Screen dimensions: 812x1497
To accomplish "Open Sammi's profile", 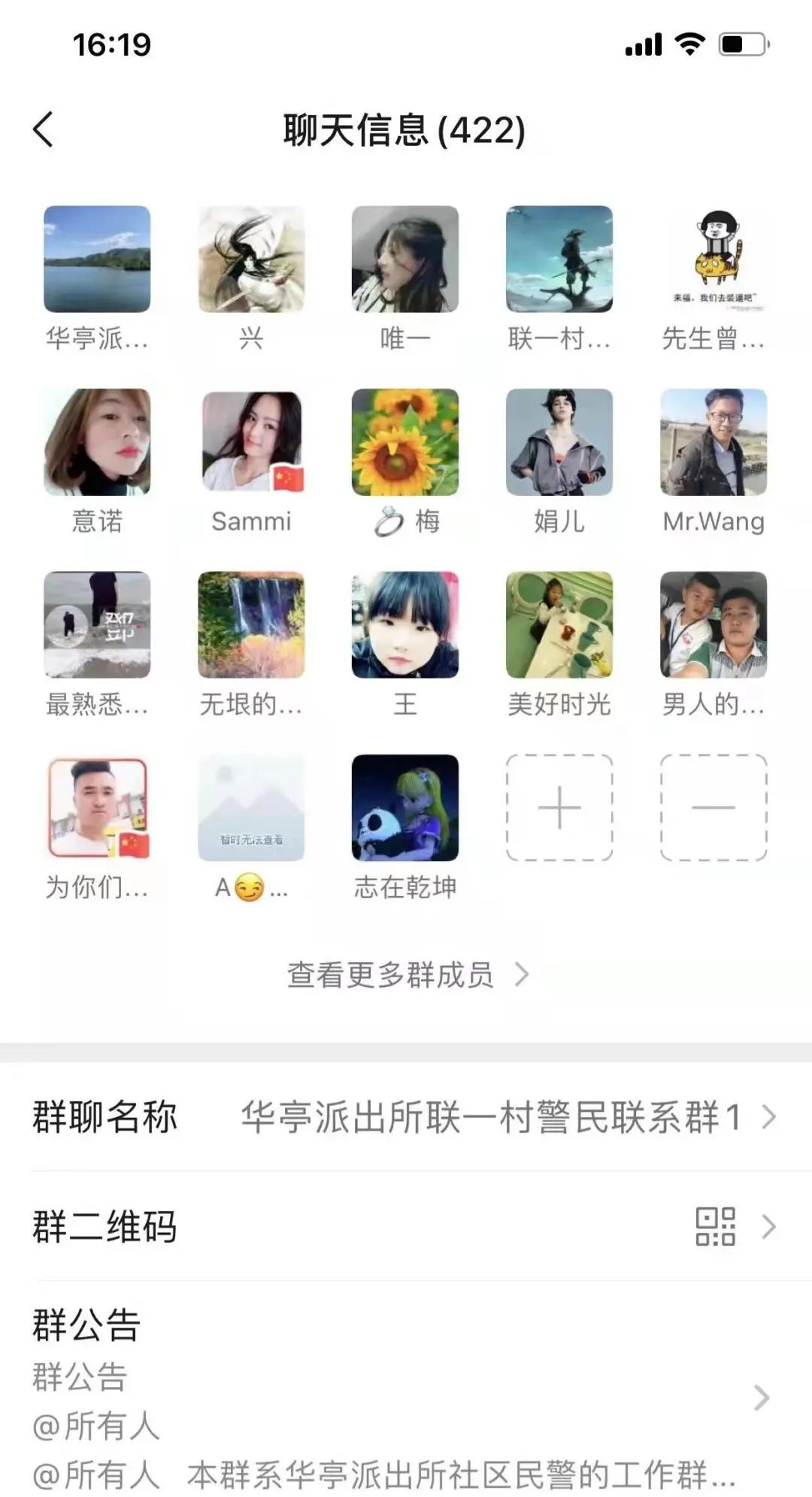I will pyautogui.click(x=251, y=442).
